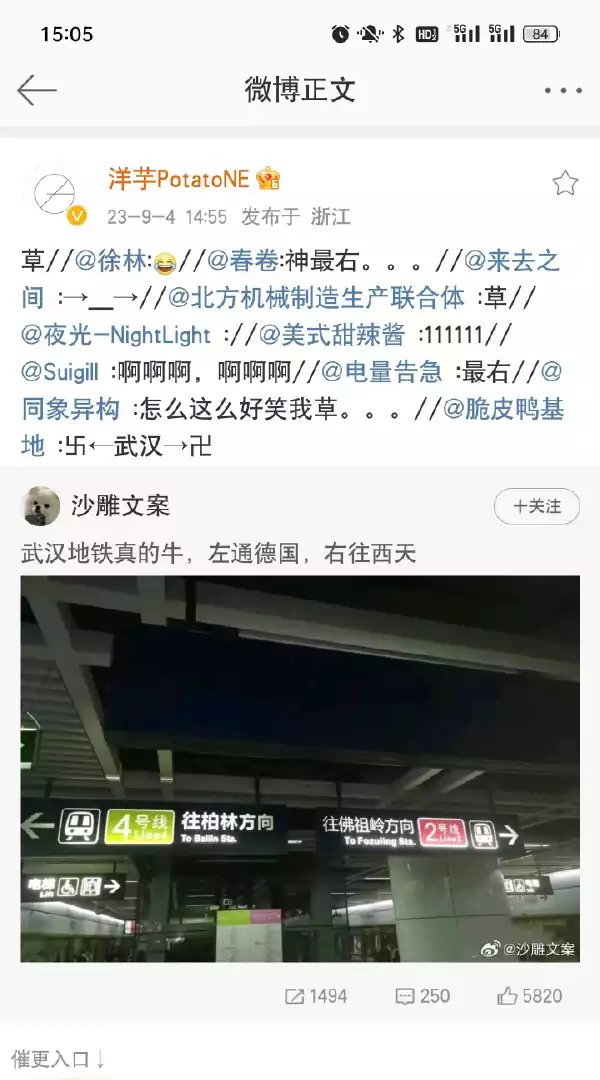Open the @夜光-NightLight mention
This screenshot has height=1080, width=600.
click(116, 335)
